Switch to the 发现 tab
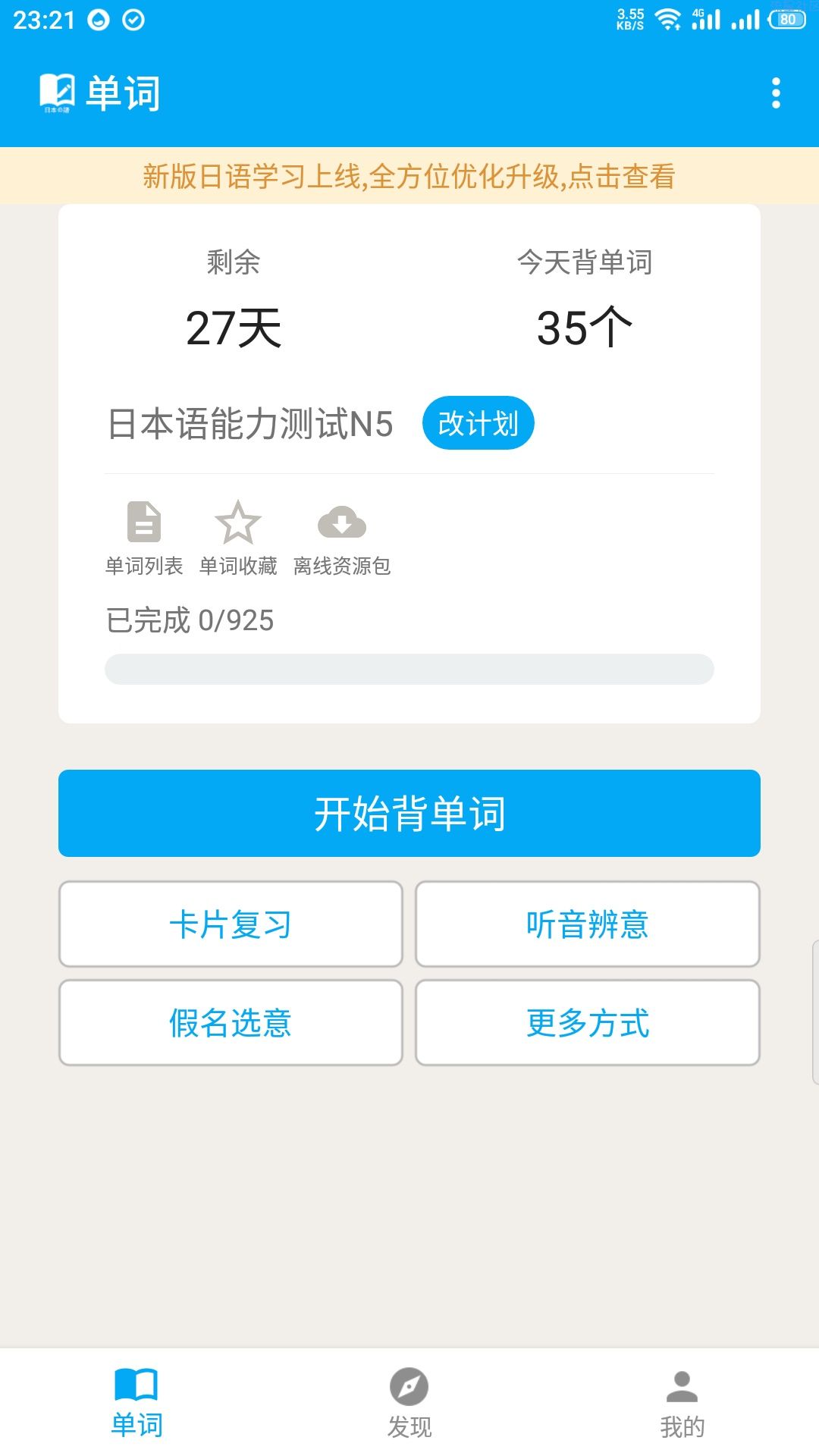 pos(409,1403)
